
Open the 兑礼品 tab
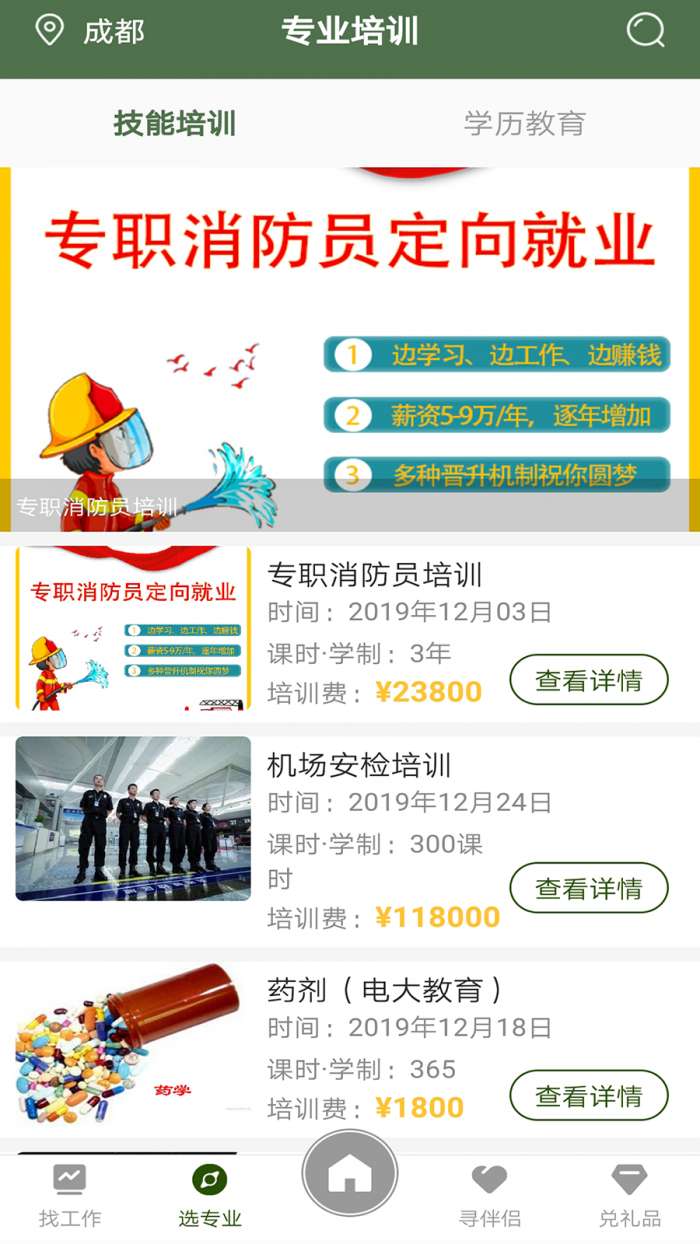point(630,1196)
